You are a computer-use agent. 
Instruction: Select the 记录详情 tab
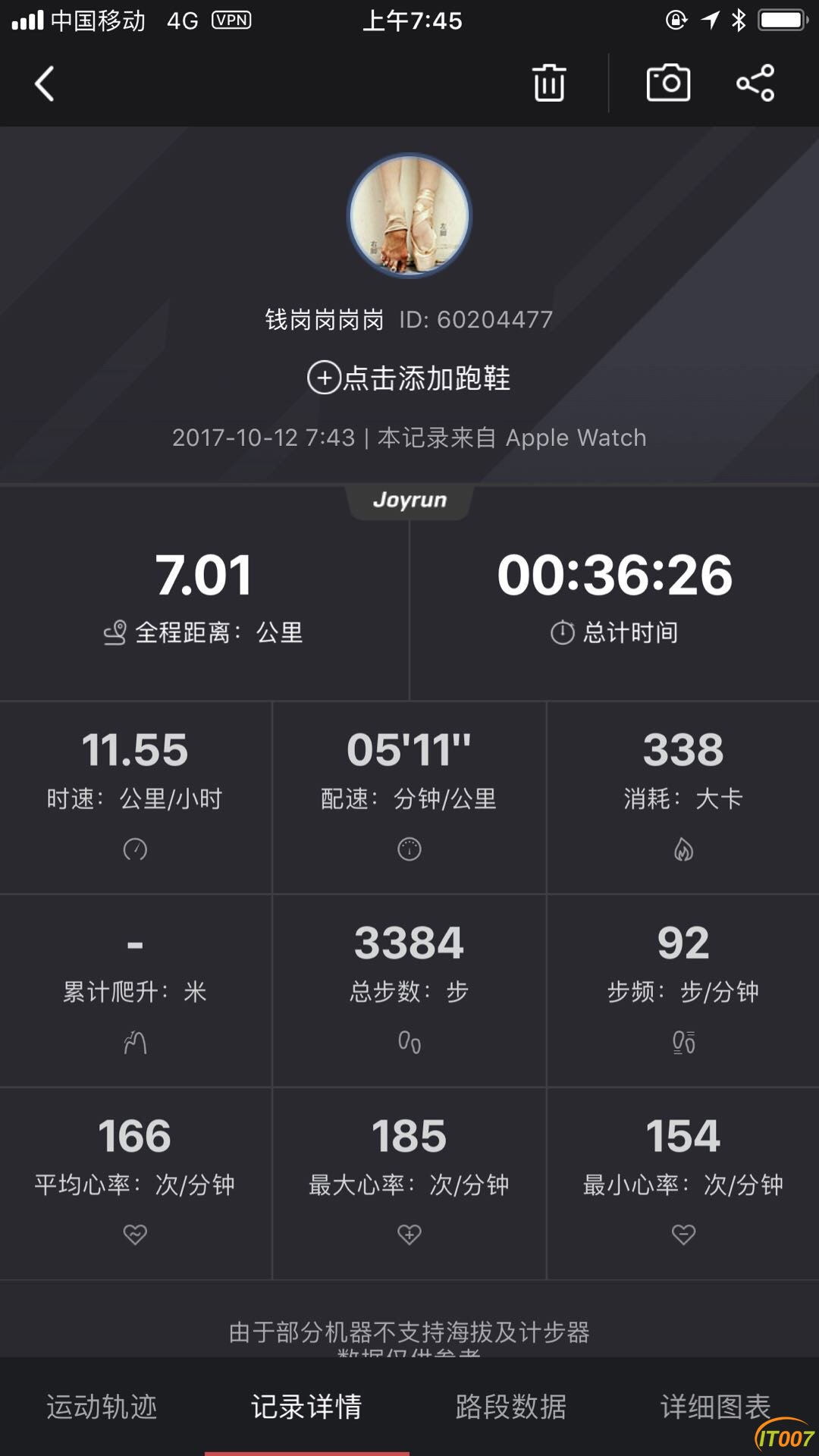(306, 1407)
